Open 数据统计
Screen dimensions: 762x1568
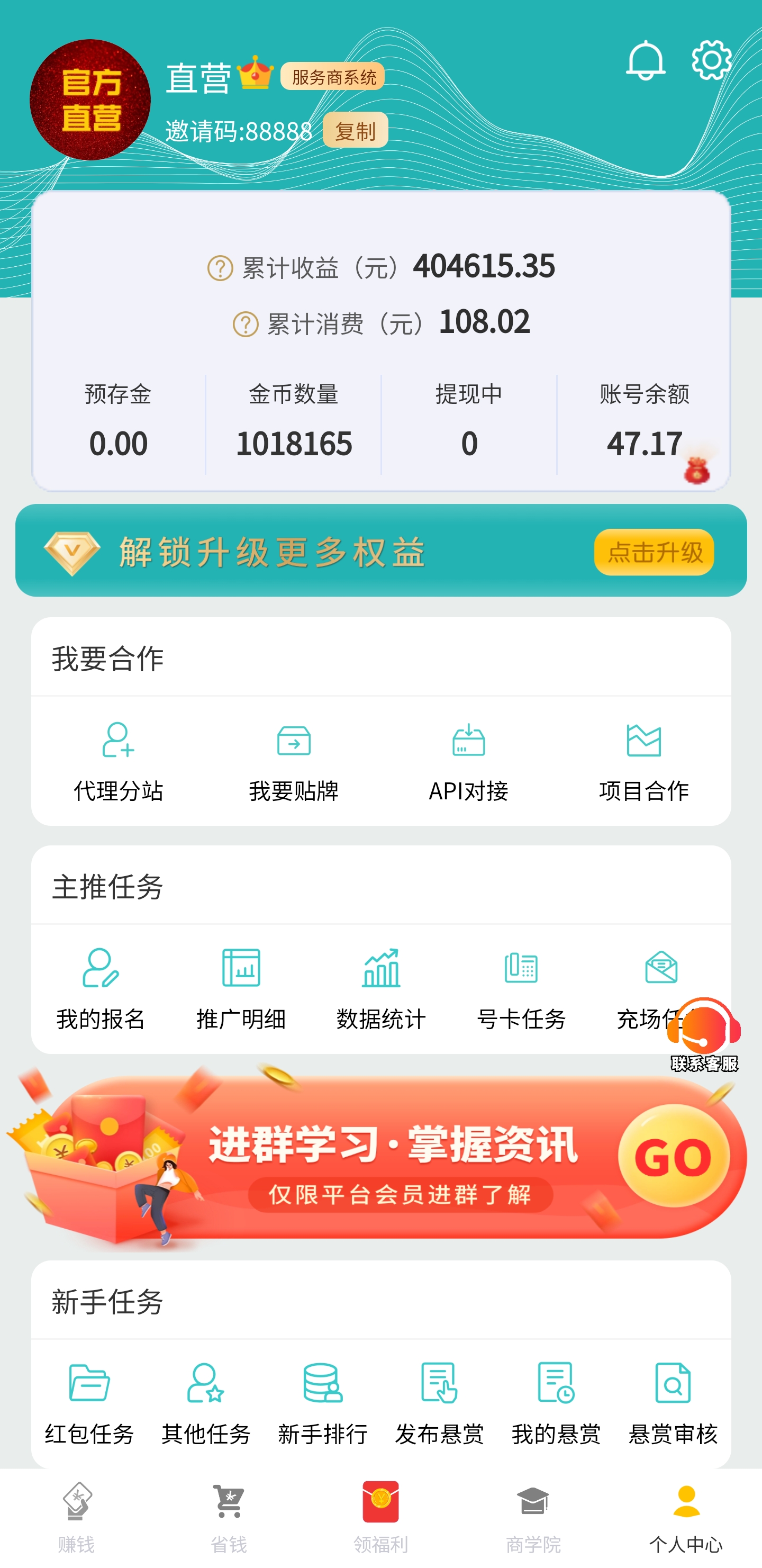coord(381,989)
